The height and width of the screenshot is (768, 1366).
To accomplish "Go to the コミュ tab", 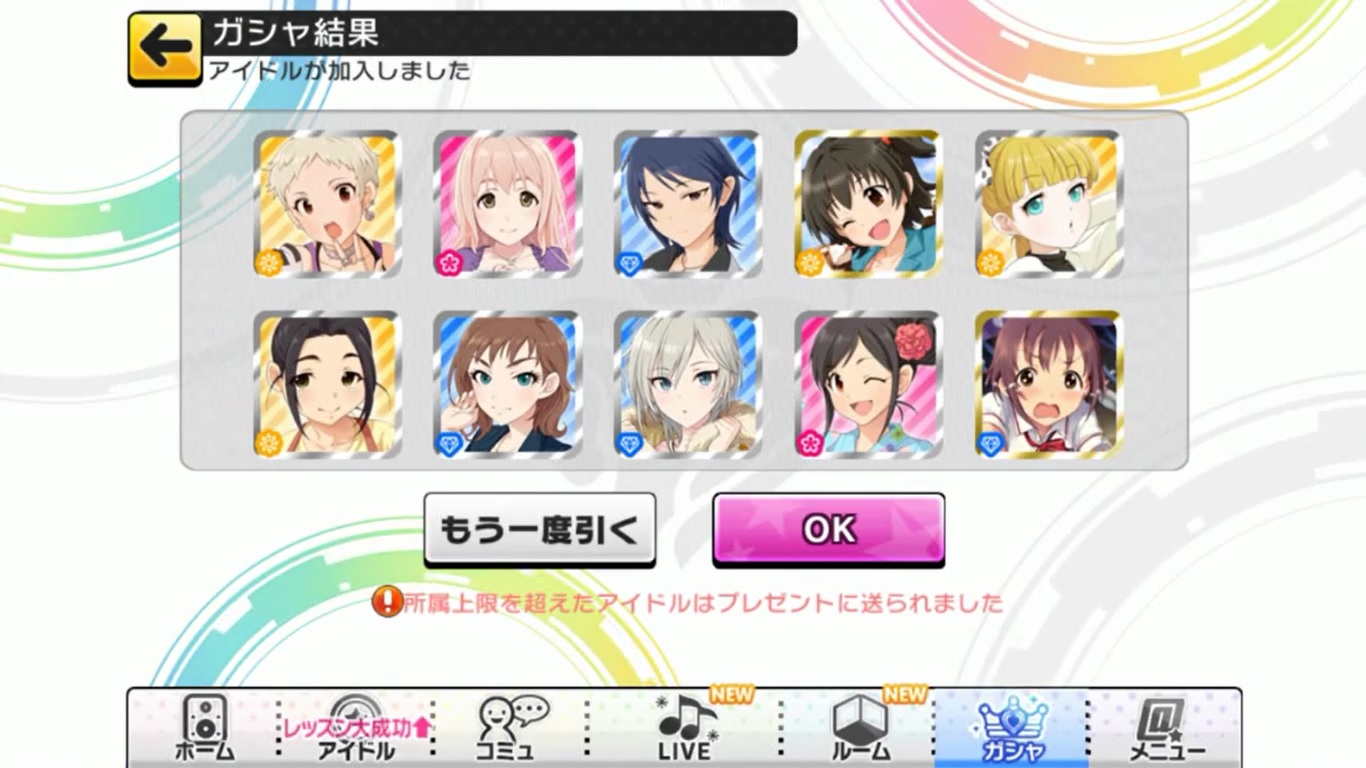I will pyautogui.click(x=513, y=728).
